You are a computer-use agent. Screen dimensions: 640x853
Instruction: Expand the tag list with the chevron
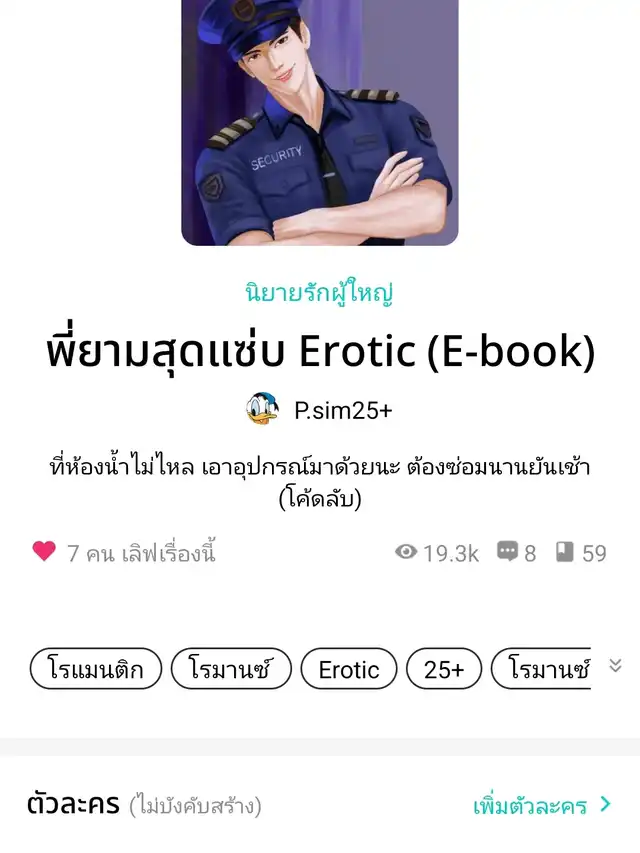click(615, 666)
